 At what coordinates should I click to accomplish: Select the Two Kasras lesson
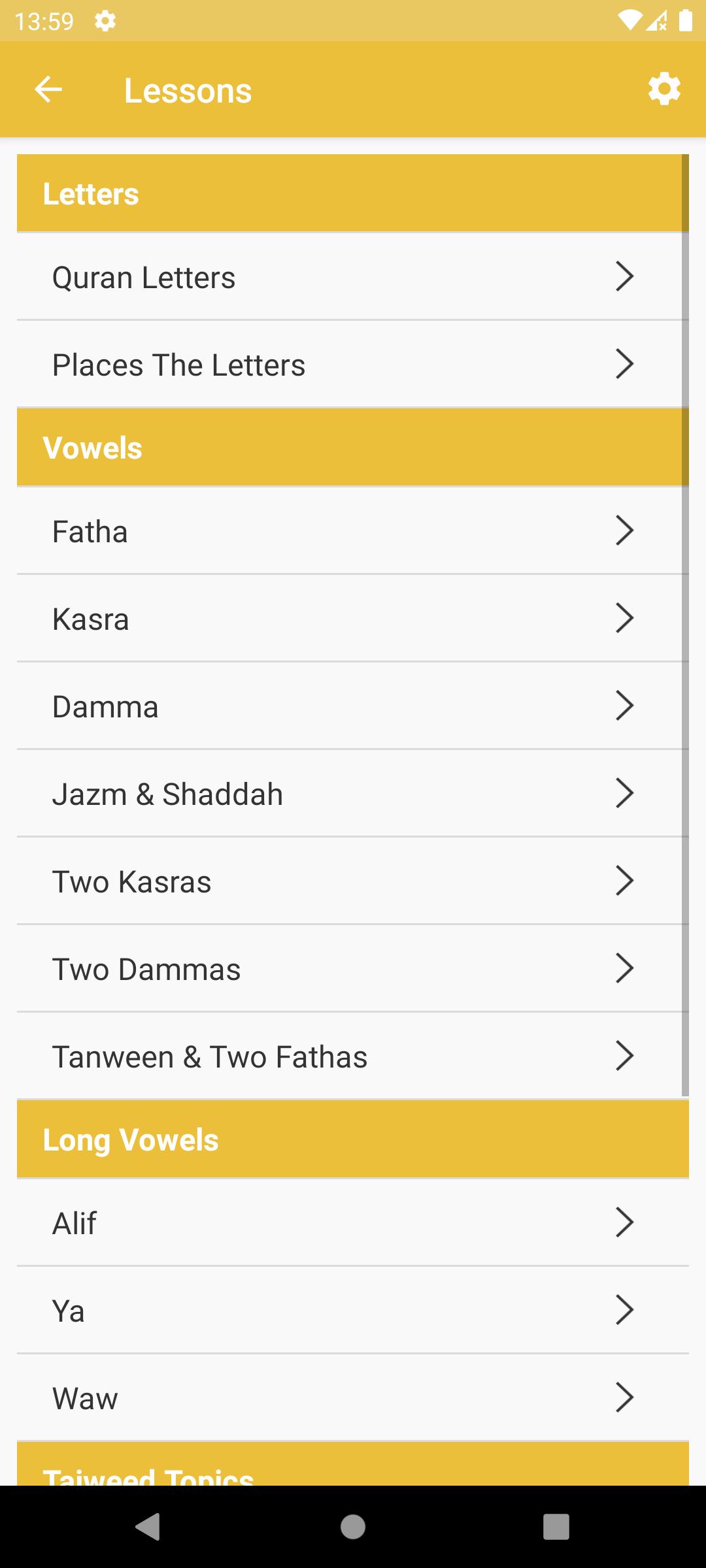(x=353, y=881)
